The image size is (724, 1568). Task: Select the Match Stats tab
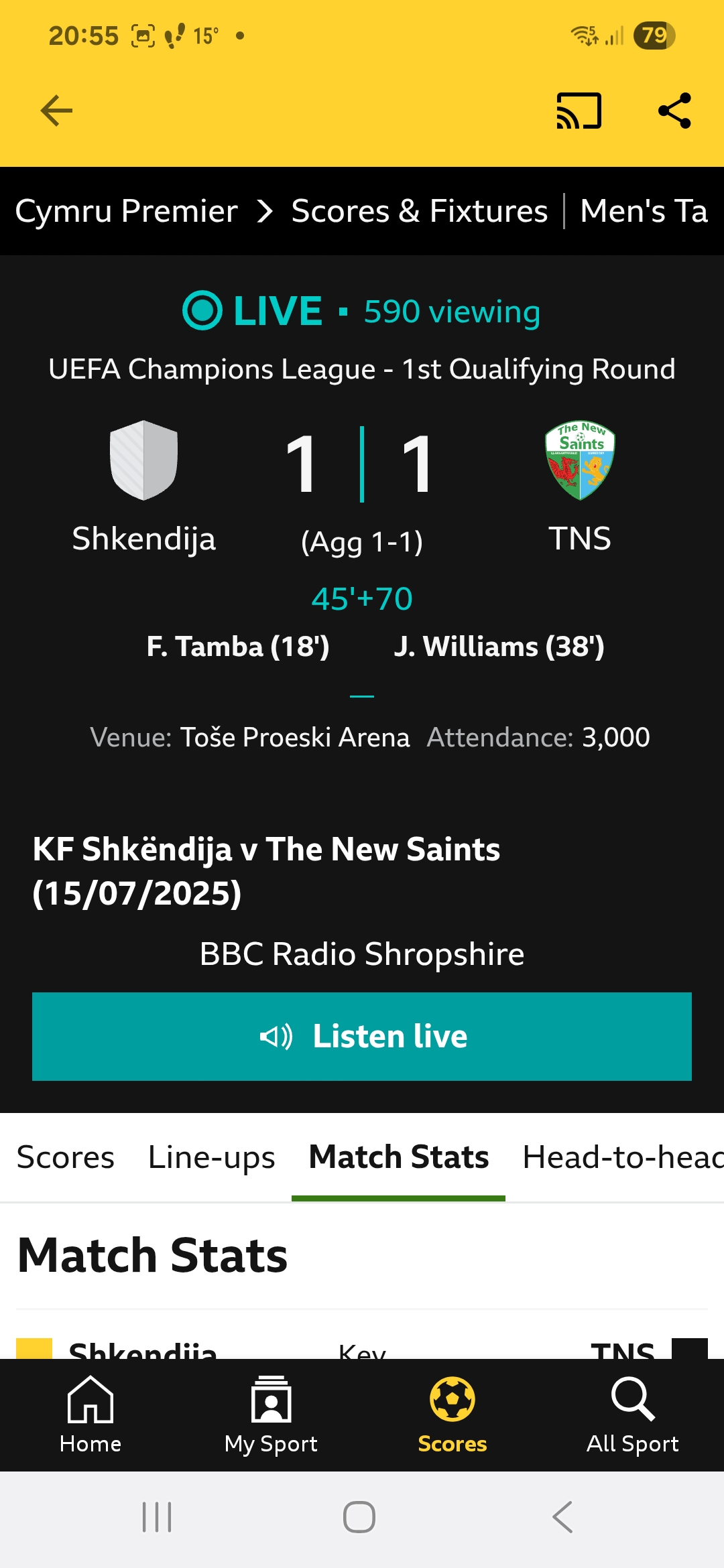[399, 1157]
